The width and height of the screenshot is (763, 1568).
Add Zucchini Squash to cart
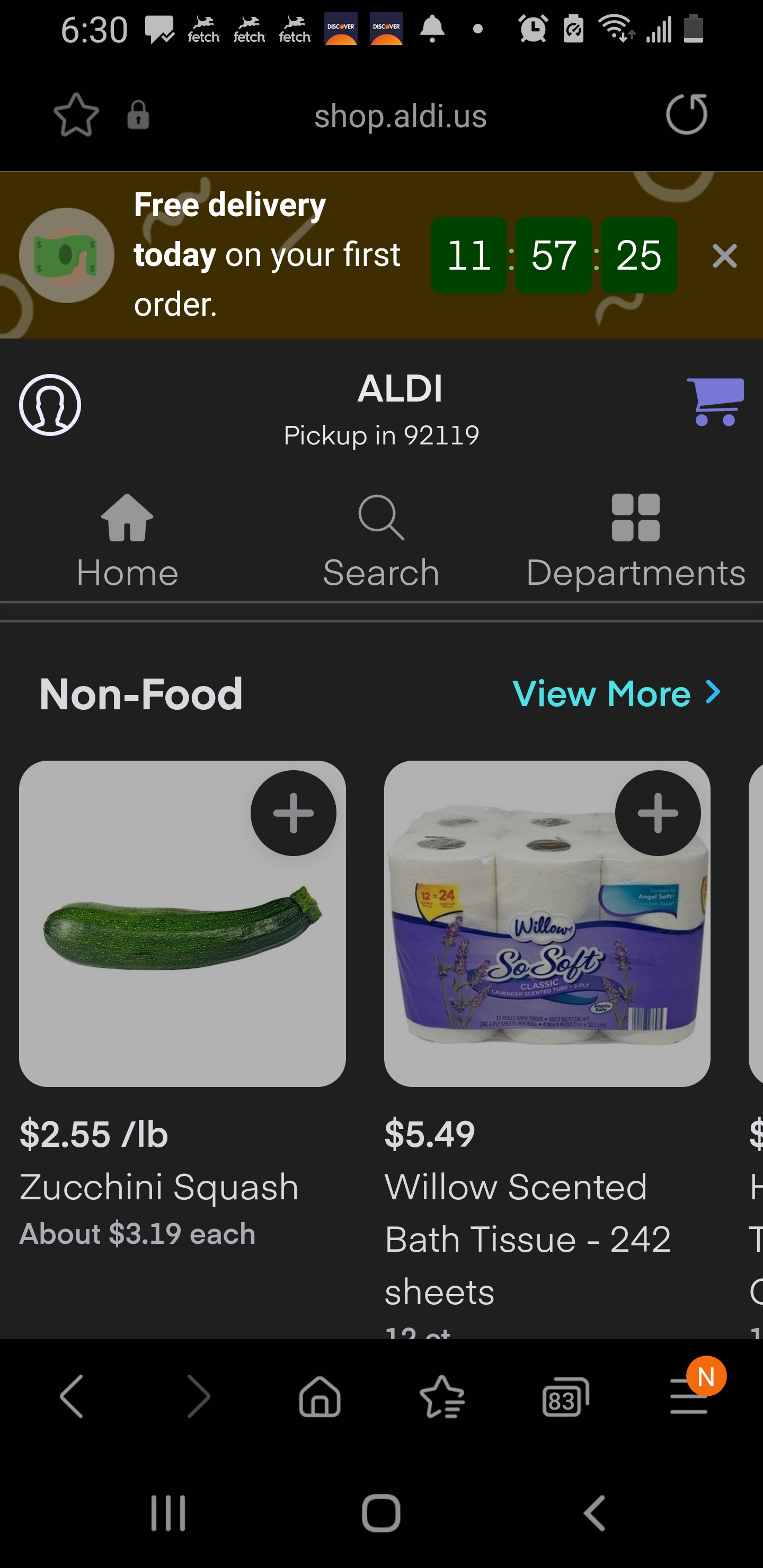click(x=292, y=813)
